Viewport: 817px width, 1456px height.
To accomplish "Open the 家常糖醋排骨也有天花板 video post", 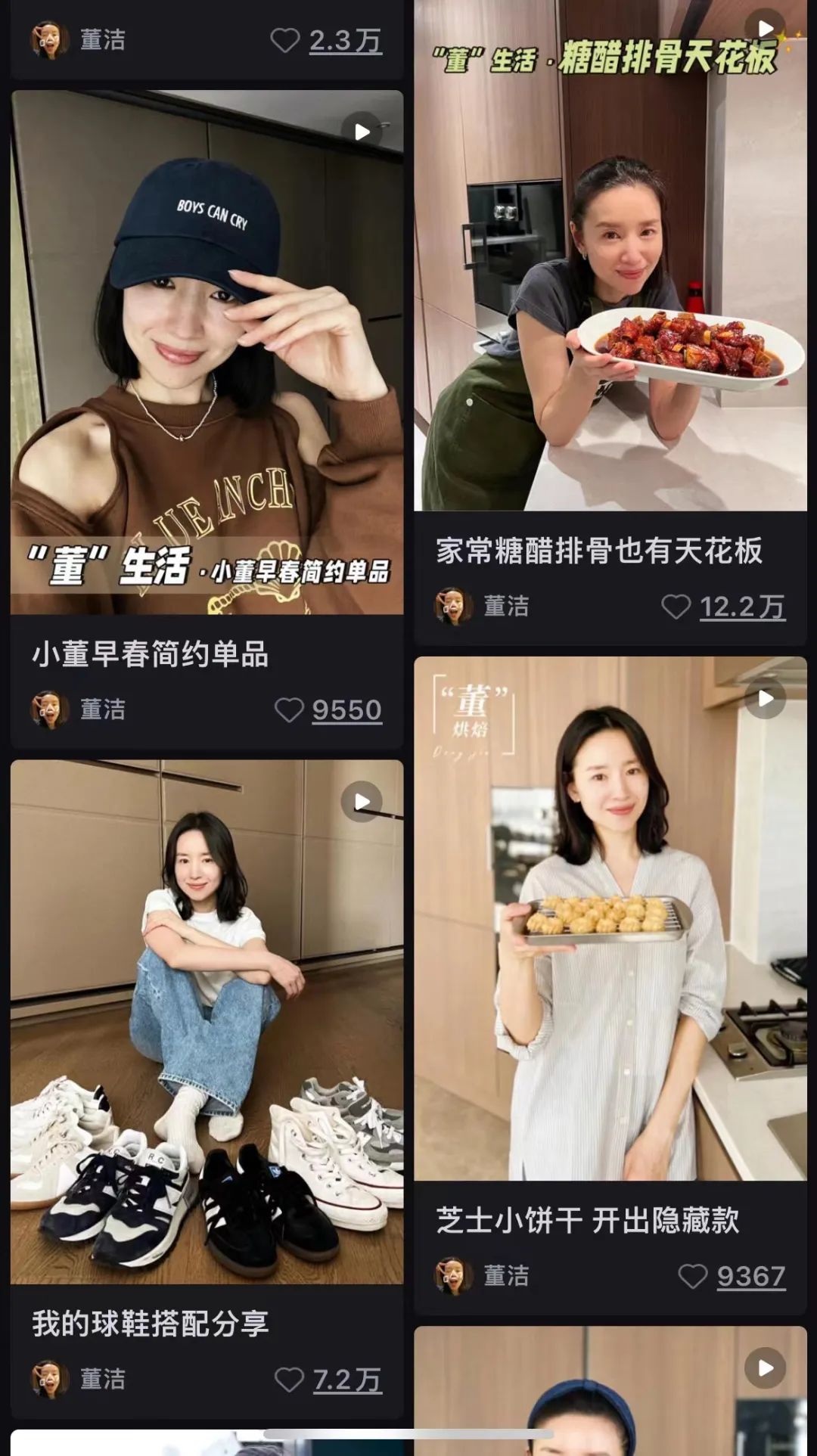I will pyautogui.click(x=610, y=257).
